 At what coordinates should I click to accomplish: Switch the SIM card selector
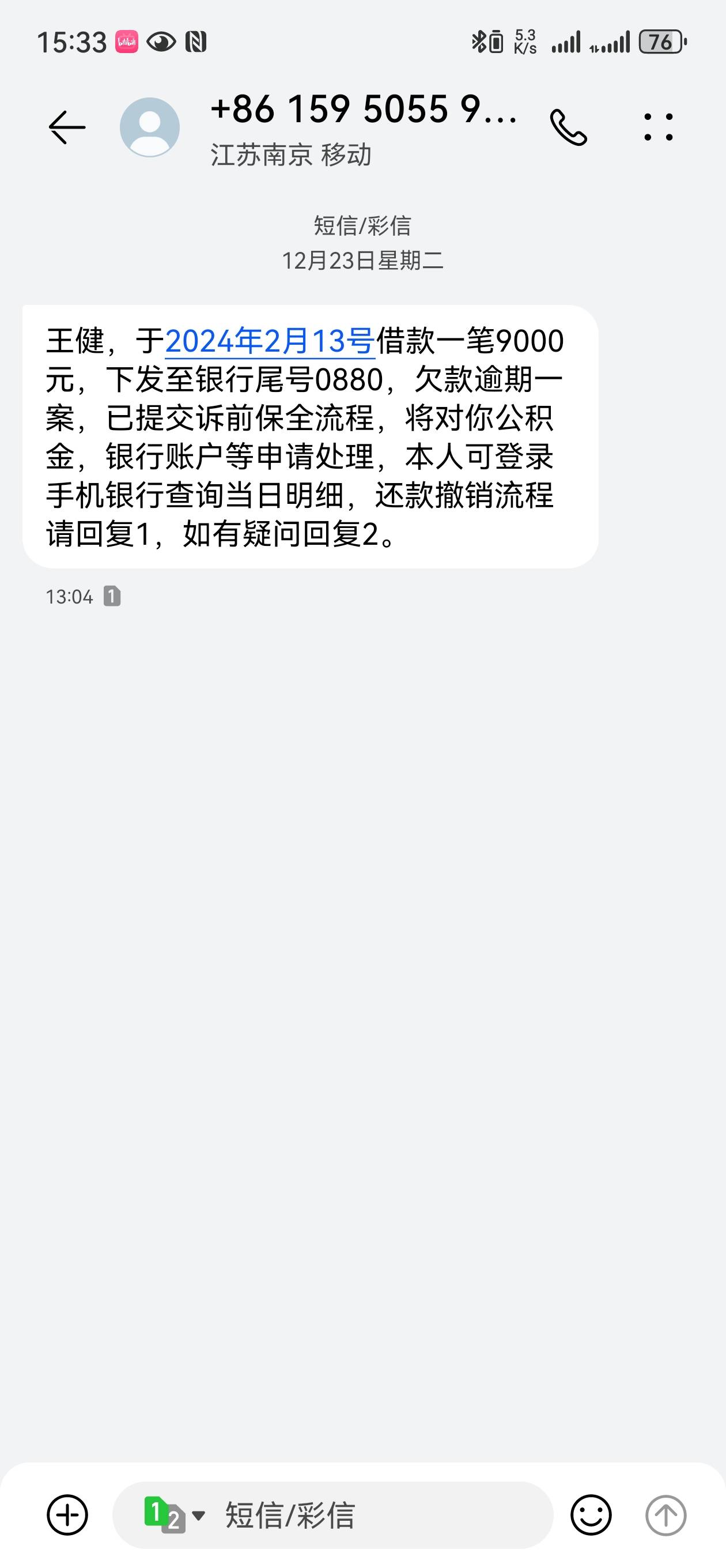point(173,1515)
